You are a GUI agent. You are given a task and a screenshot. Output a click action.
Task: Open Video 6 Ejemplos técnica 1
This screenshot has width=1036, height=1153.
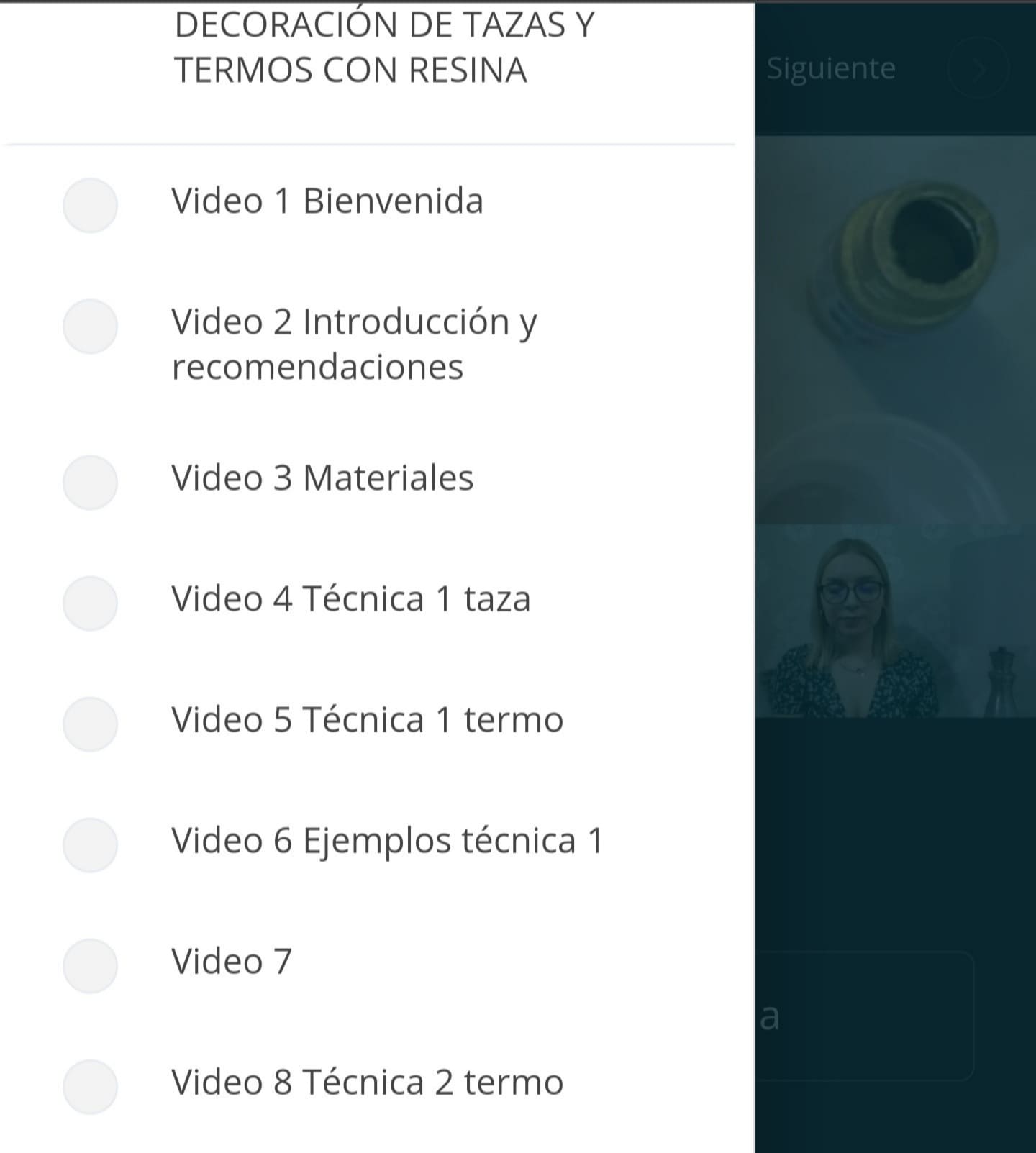click(386, 841)
